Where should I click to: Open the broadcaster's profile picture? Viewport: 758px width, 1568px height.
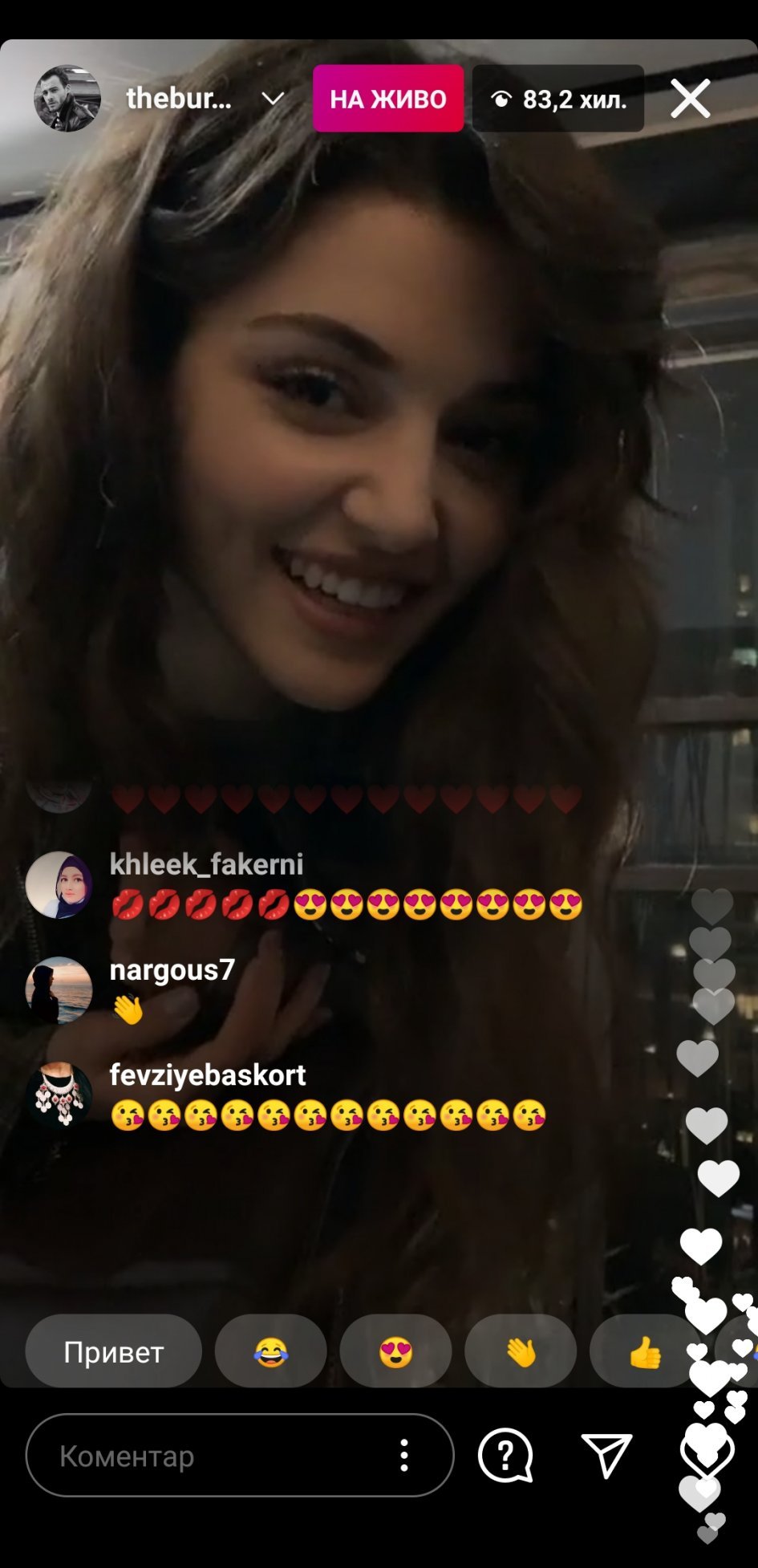(x=67, y=98)
